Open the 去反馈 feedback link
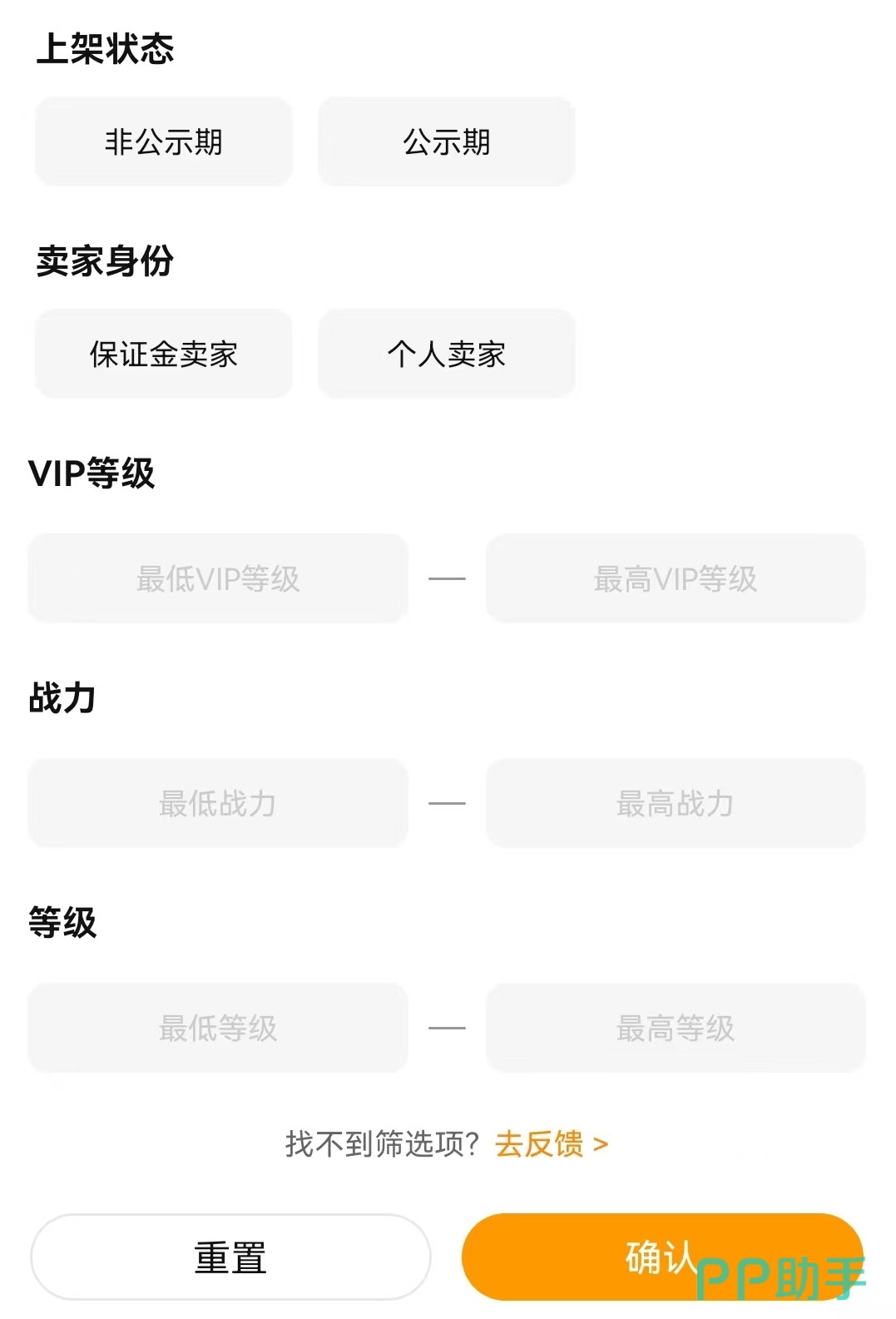 click(x=551, y=1144)
